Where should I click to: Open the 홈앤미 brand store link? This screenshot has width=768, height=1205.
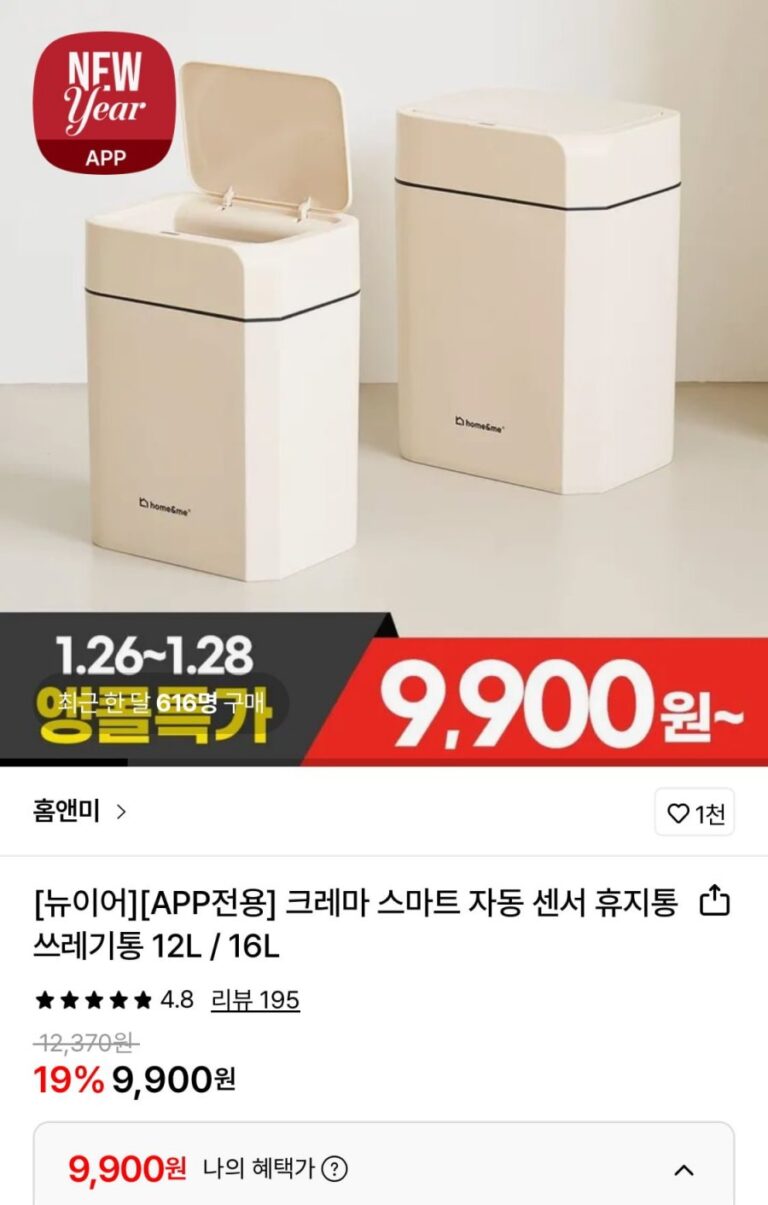click(x=80, y=811)
